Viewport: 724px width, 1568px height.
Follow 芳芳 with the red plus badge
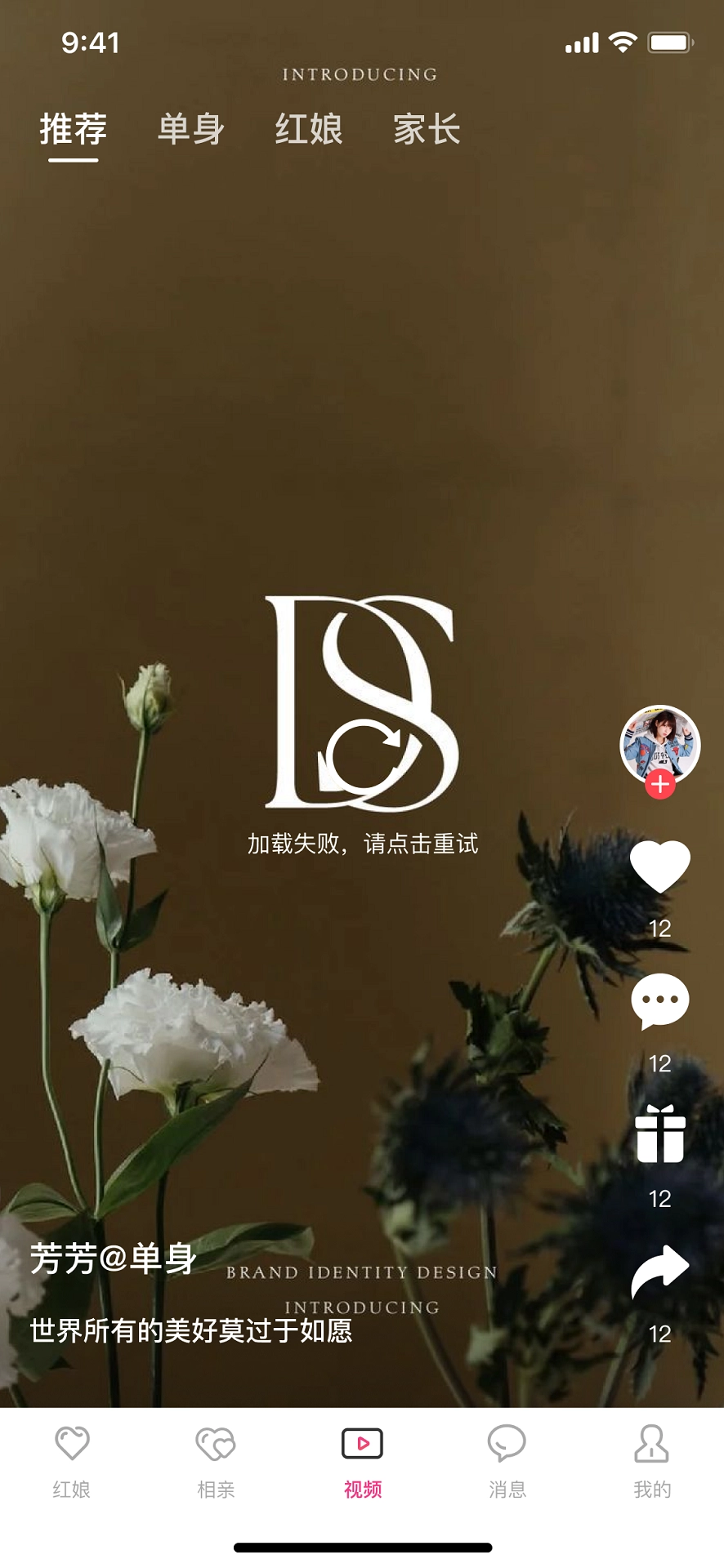pyautogui.click(x=659, y=786)
